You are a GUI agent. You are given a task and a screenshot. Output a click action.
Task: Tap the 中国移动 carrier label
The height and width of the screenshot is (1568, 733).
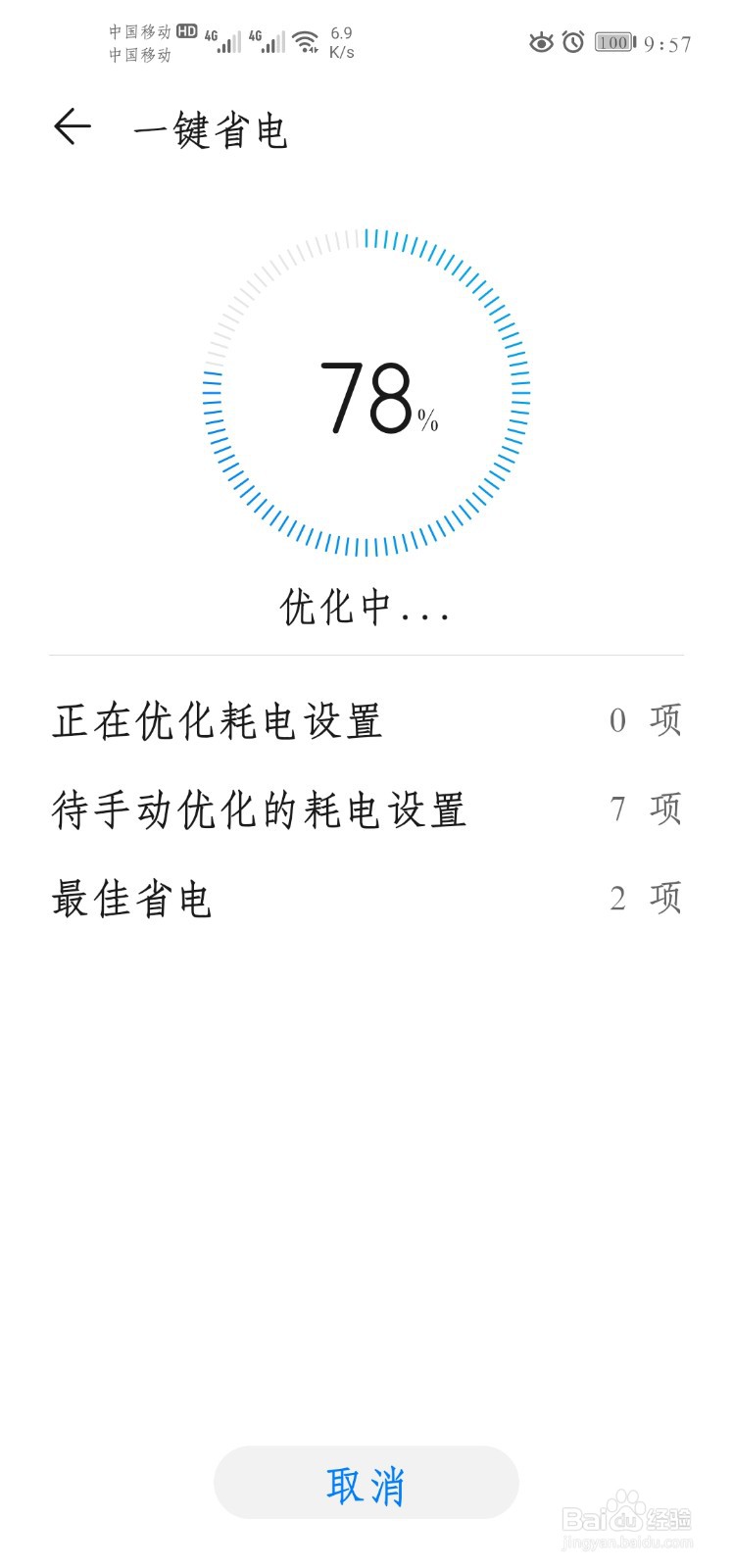tap(139, 31)
